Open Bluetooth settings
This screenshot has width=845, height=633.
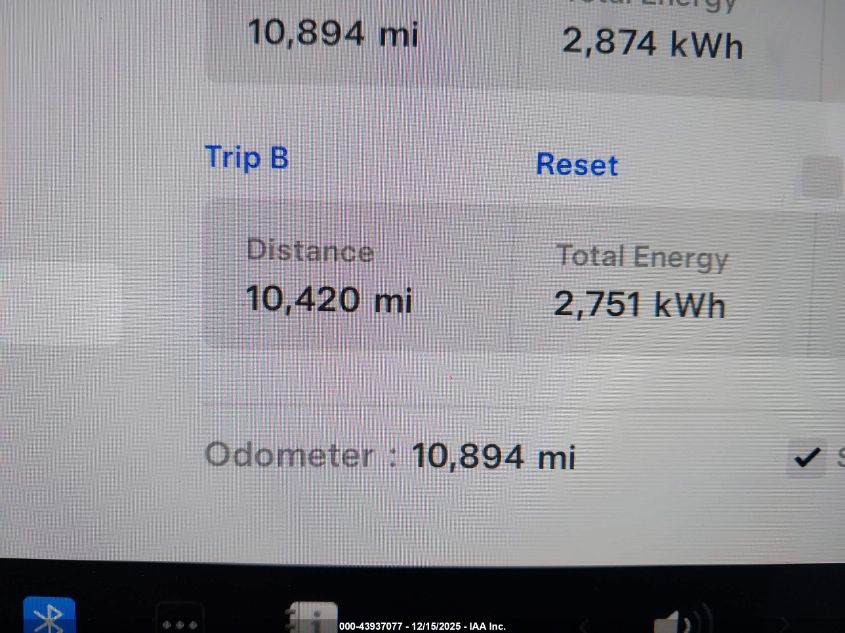tap(49, 617)
